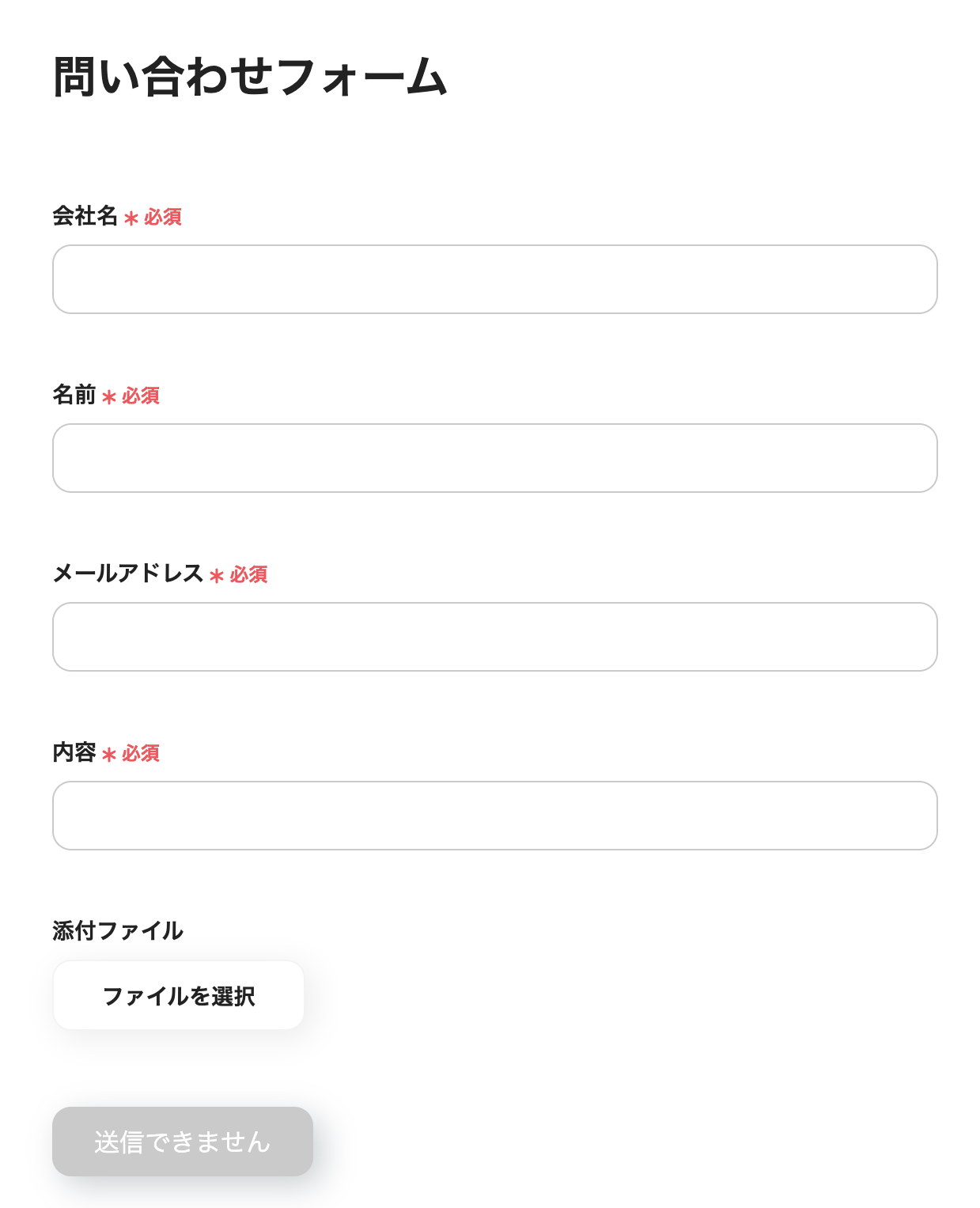Click the 添付ファイル label
Screen dimensions: 980x1208
tap(117, 930)
